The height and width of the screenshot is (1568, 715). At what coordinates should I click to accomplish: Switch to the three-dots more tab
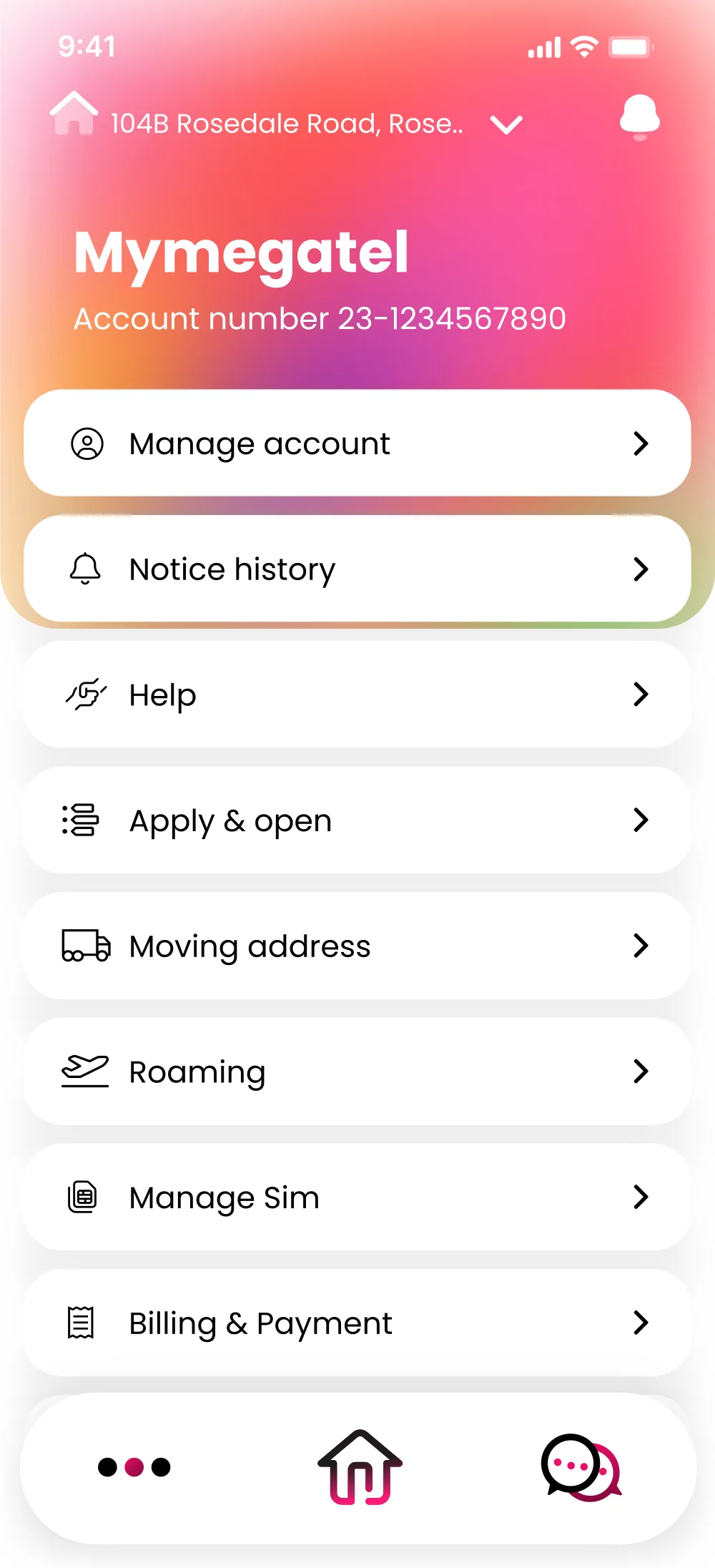[x=134, y=1467]
